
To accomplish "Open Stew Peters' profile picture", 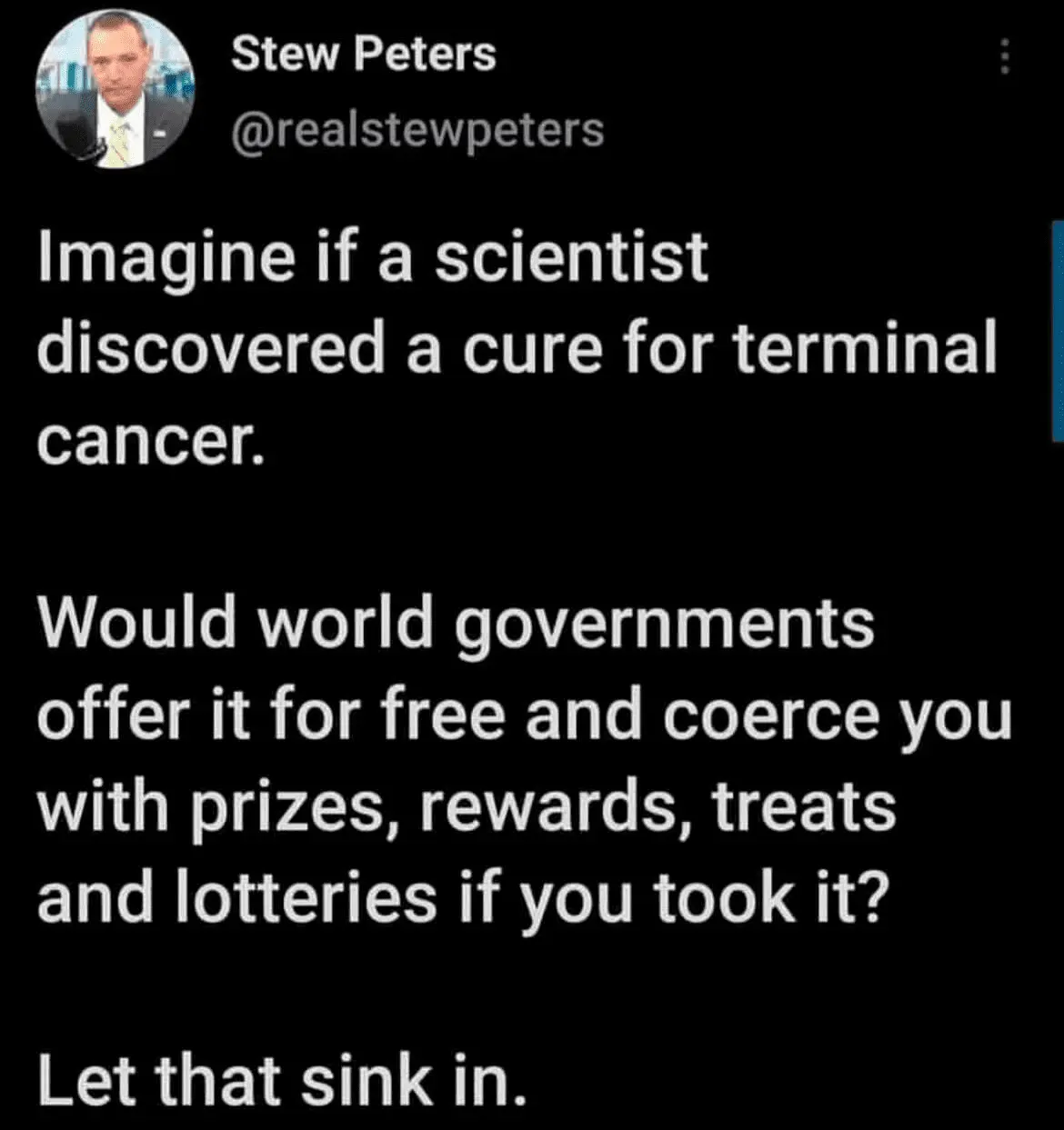I will [115, 90].
